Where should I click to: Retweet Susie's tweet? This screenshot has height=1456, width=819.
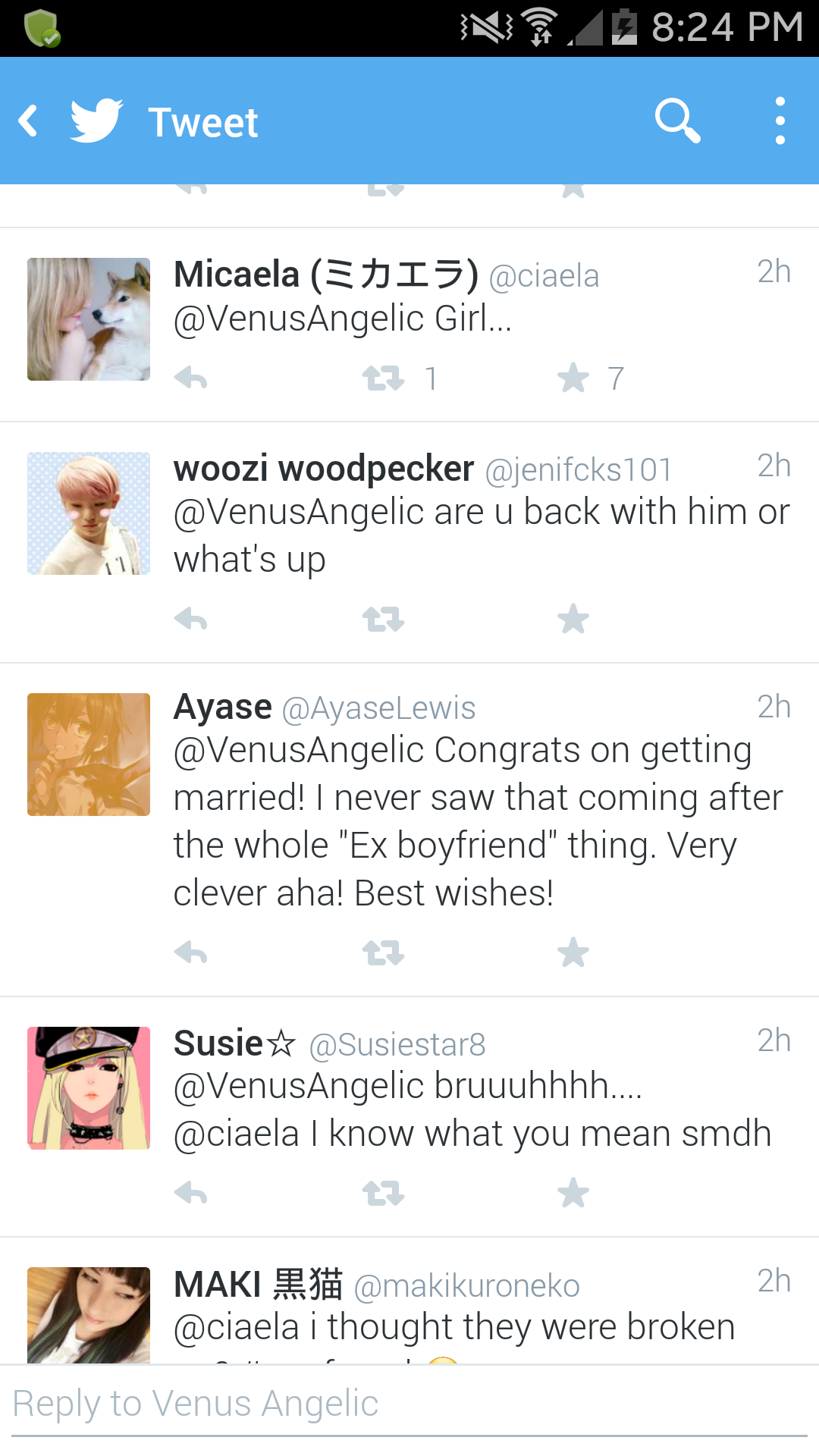[x=383, y=1194]
